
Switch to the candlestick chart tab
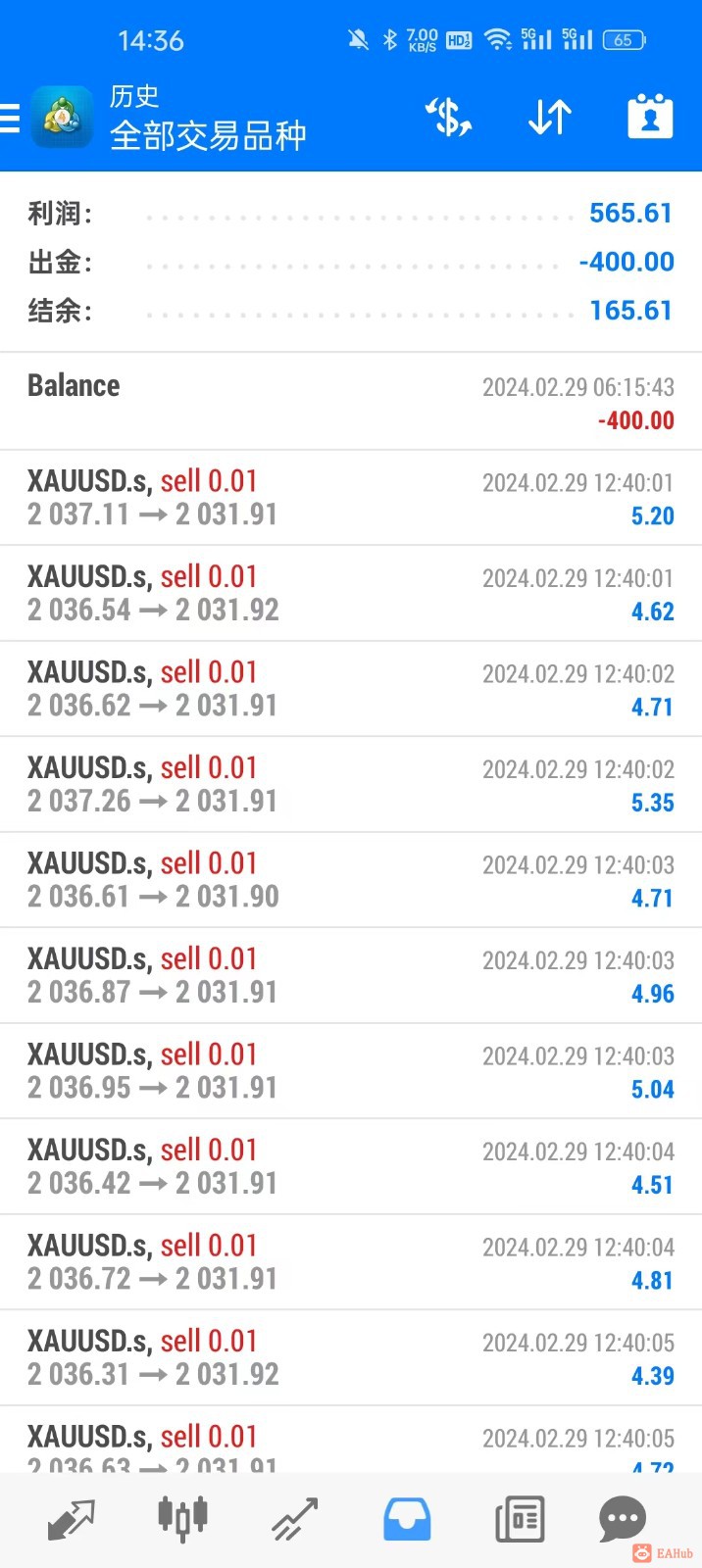[182, 1520]
